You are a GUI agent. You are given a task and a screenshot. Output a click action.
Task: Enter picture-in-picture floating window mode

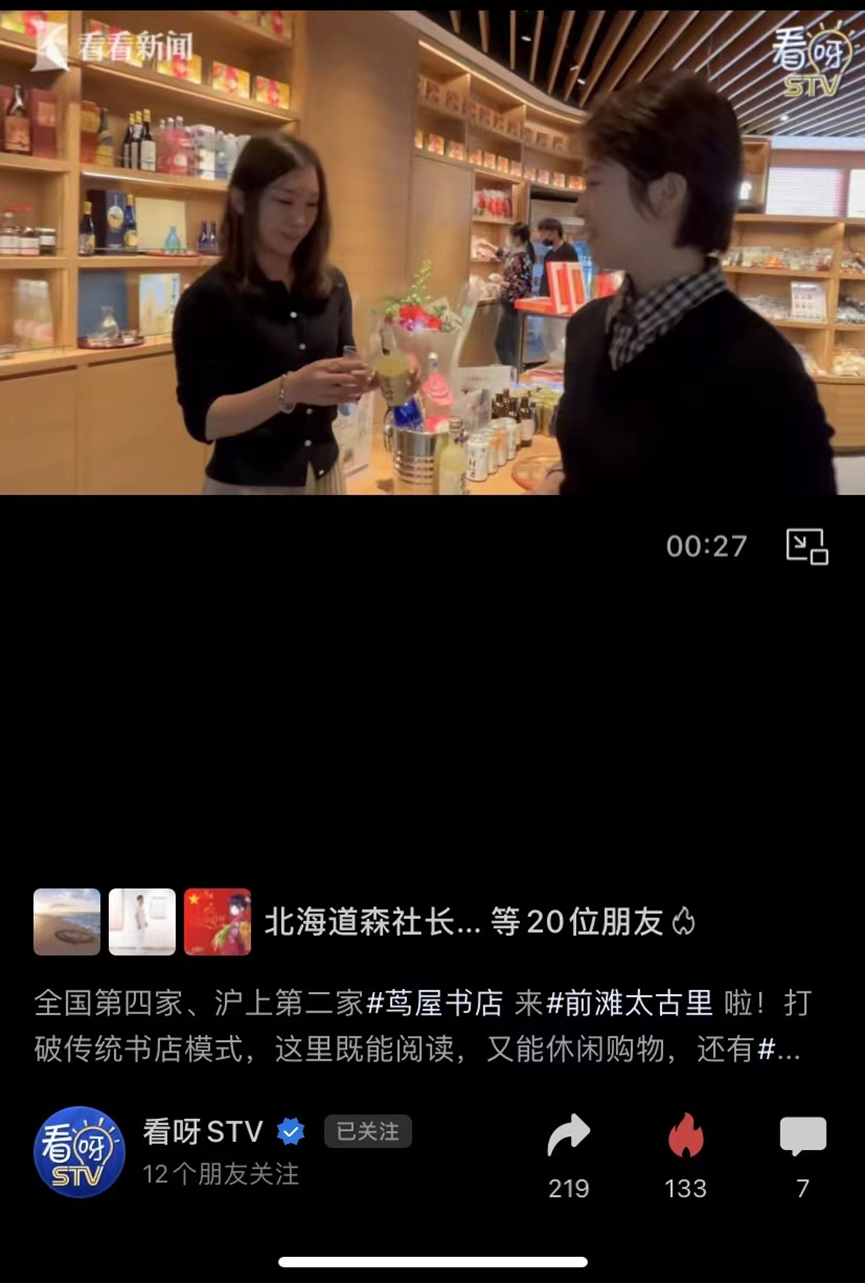click(807, 546)
